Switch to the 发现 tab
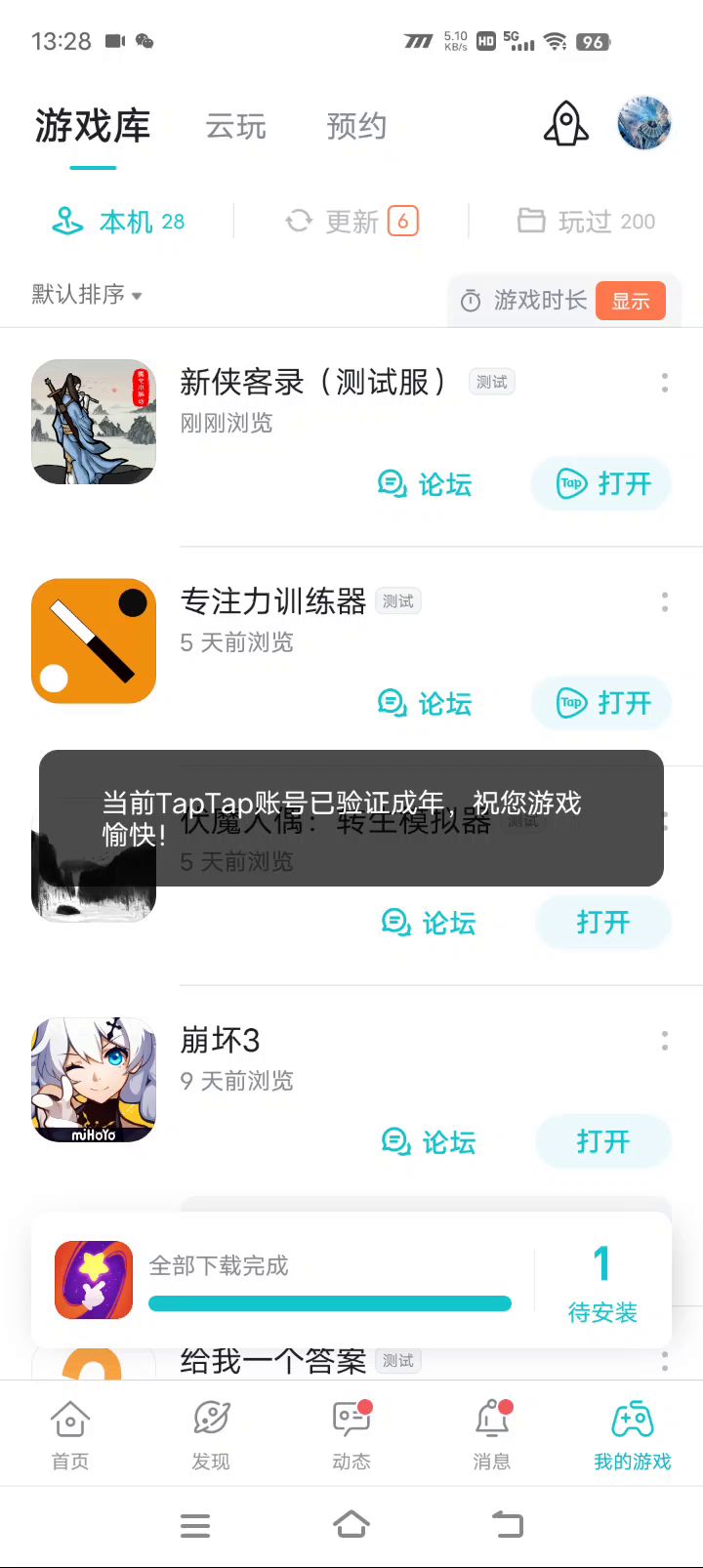The width and height of the screenshot is (703, 1568). point(211,1433)
